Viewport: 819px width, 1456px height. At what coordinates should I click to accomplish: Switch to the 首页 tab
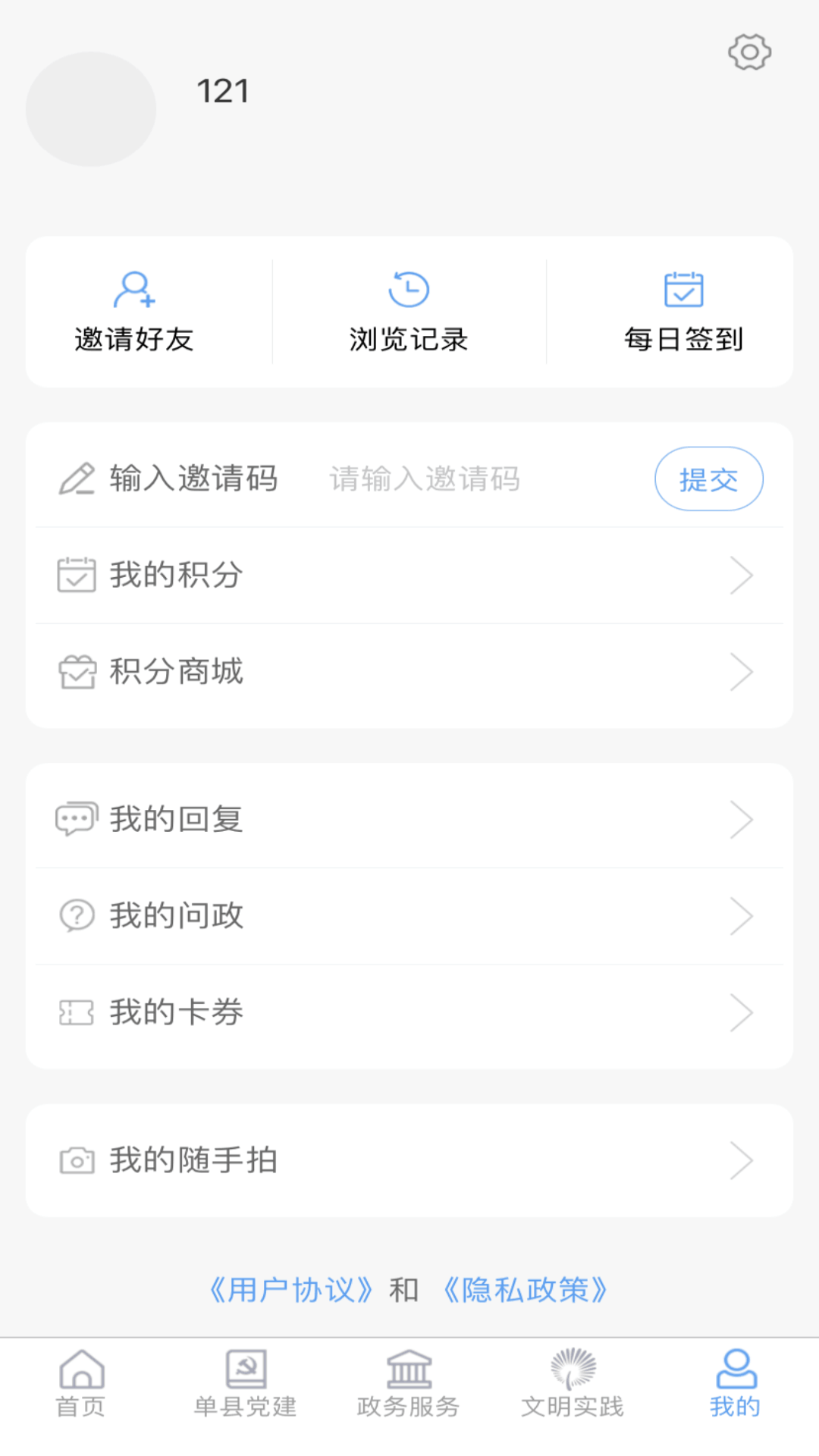[x=80, y=1388]
